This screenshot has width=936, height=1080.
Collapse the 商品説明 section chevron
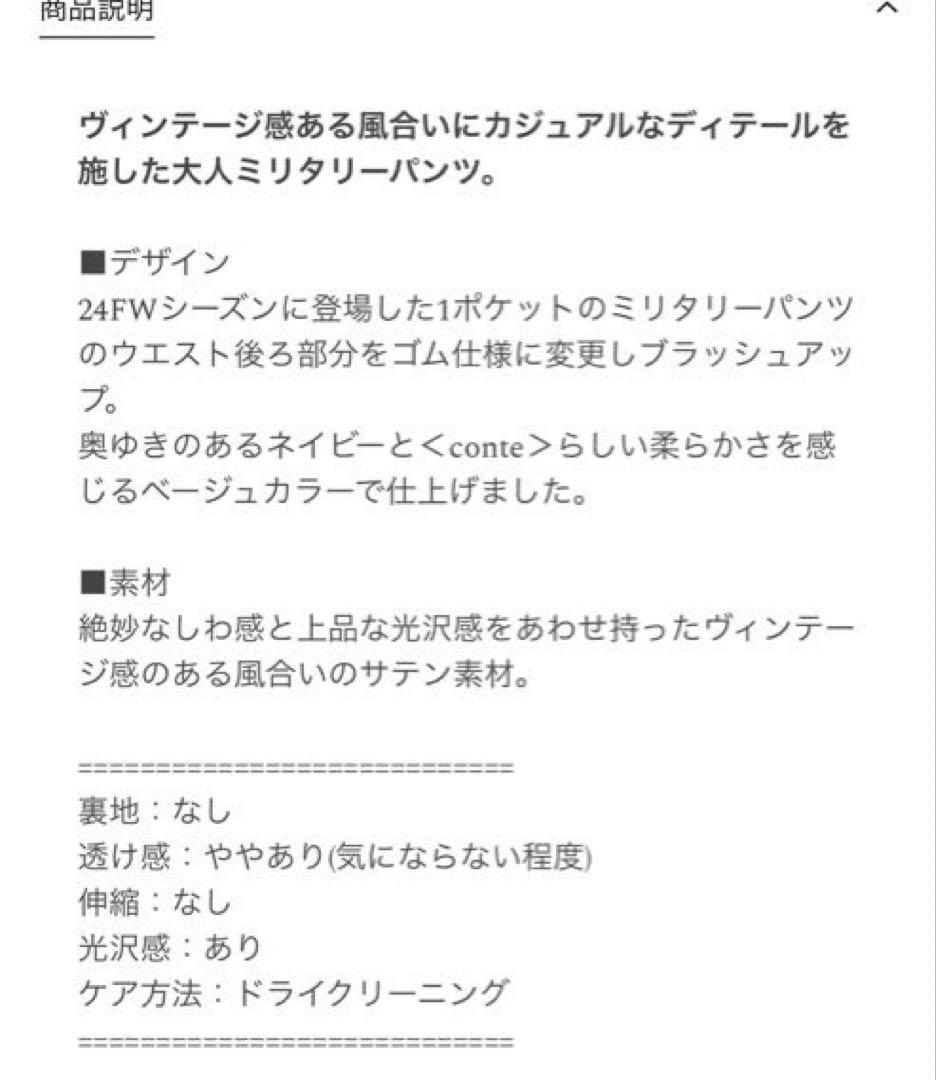point(886,8)
